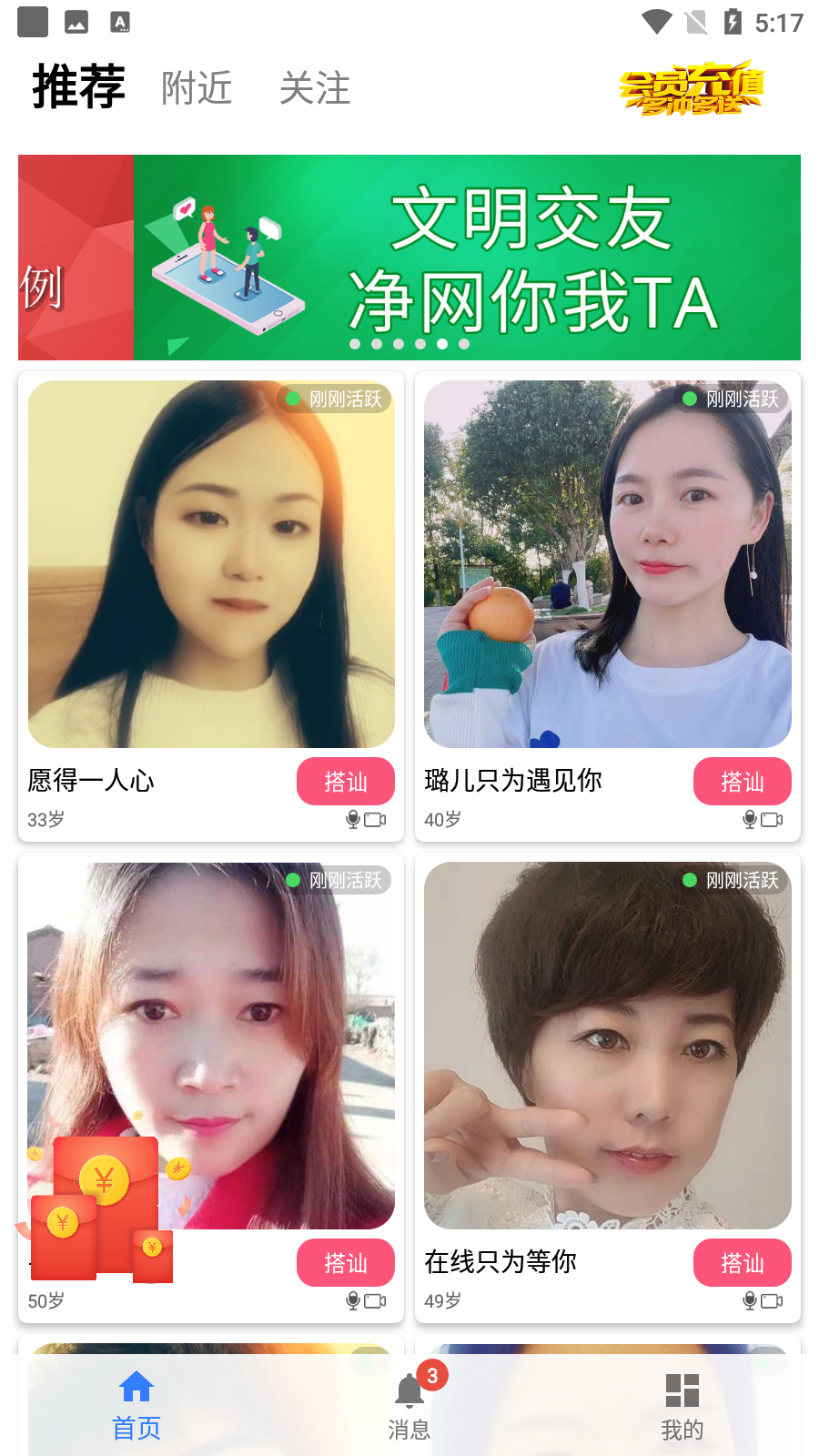This screenshot has width=819, height=1456.
Task: Switch to the 附近 tab
Action: [197, 88]
